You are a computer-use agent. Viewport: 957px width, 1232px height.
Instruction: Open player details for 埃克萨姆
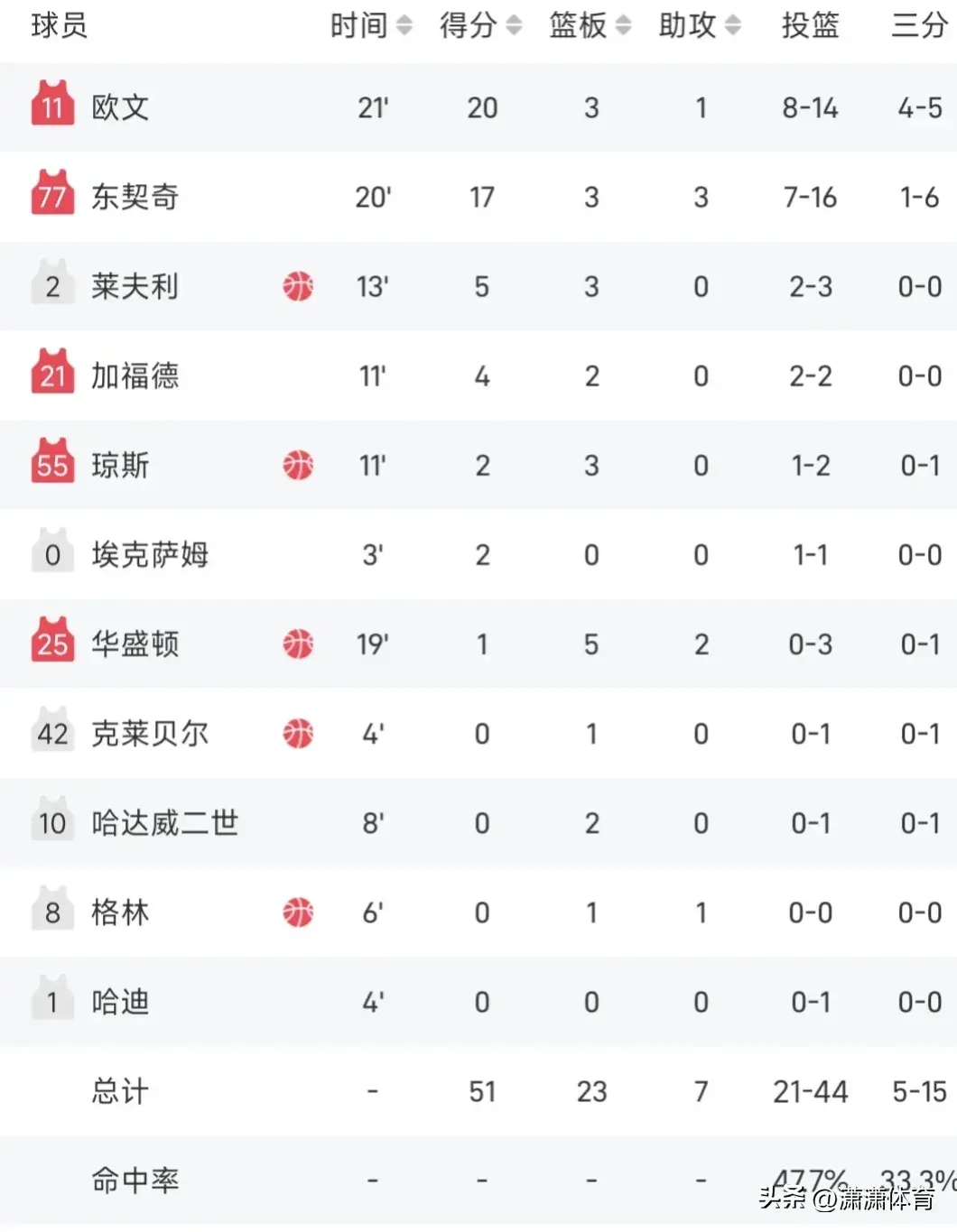(149, 554)
